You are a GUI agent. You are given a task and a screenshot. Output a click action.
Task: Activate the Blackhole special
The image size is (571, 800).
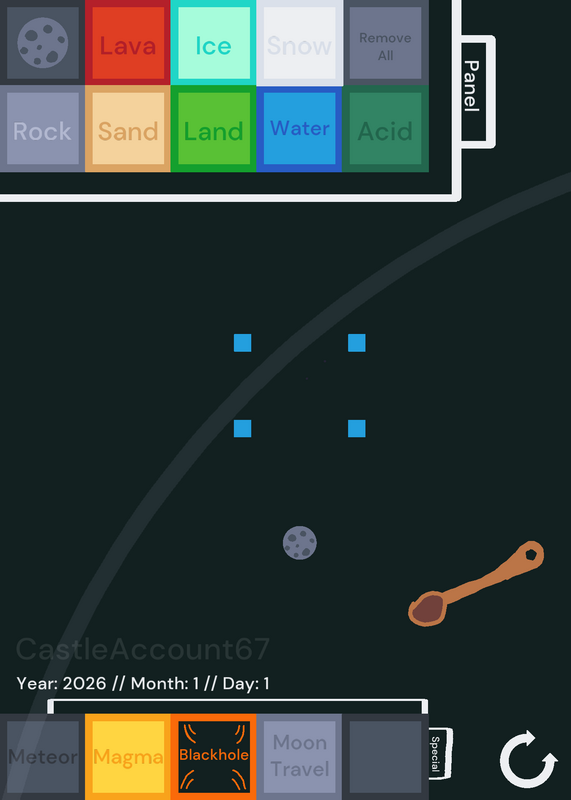213,757
